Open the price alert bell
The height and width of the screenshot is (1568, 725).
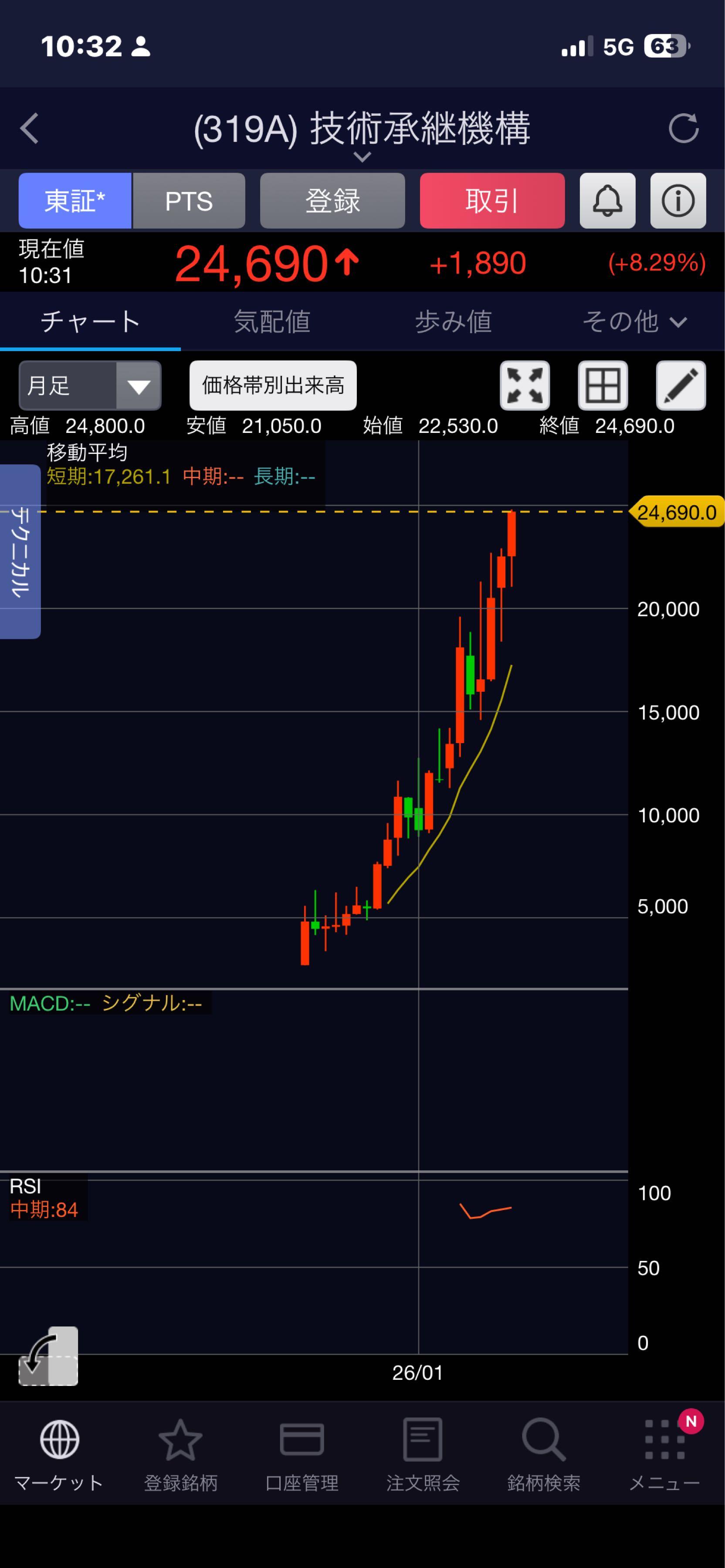[x=607, y=201]
